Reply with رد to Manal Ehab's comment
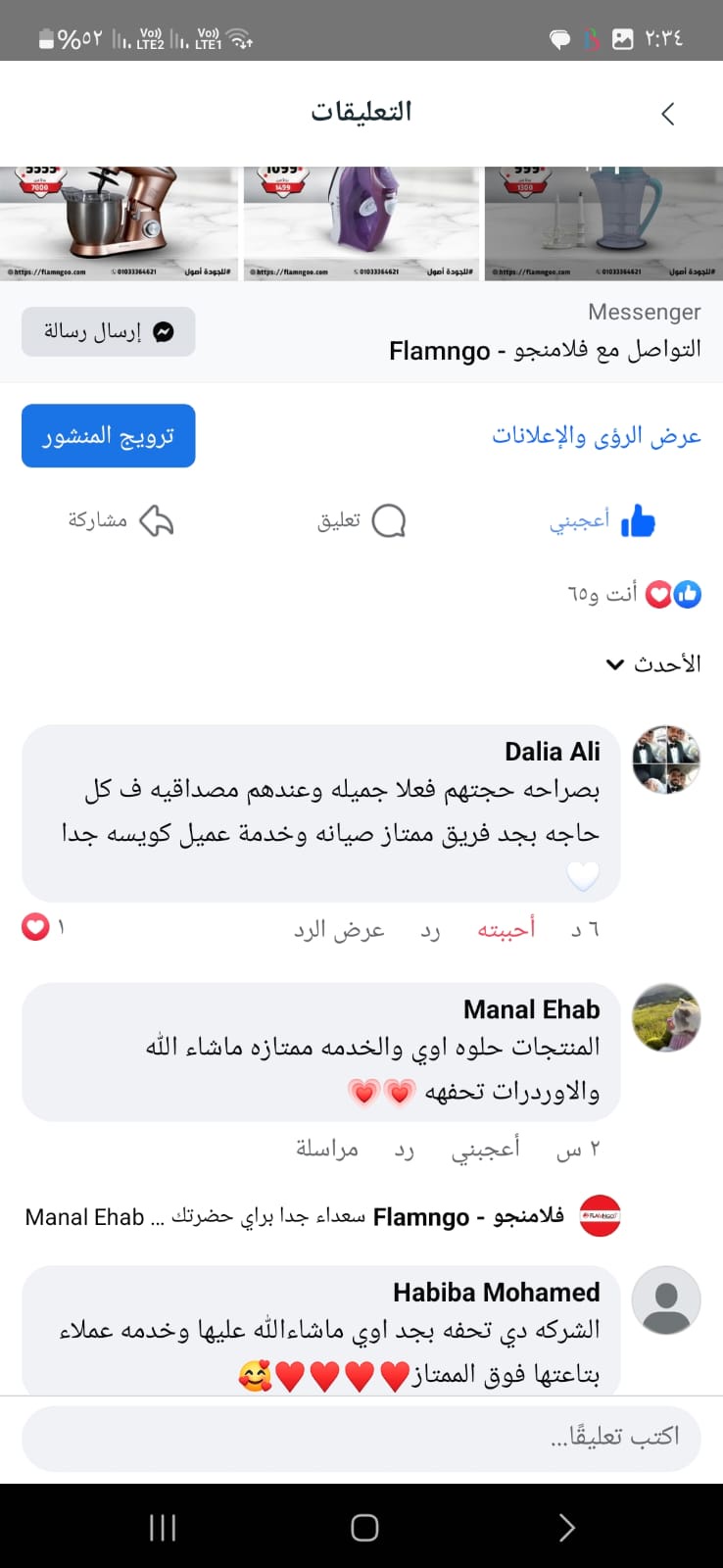The width and height of the screenshot is (723, 1568). [405, 1149]
